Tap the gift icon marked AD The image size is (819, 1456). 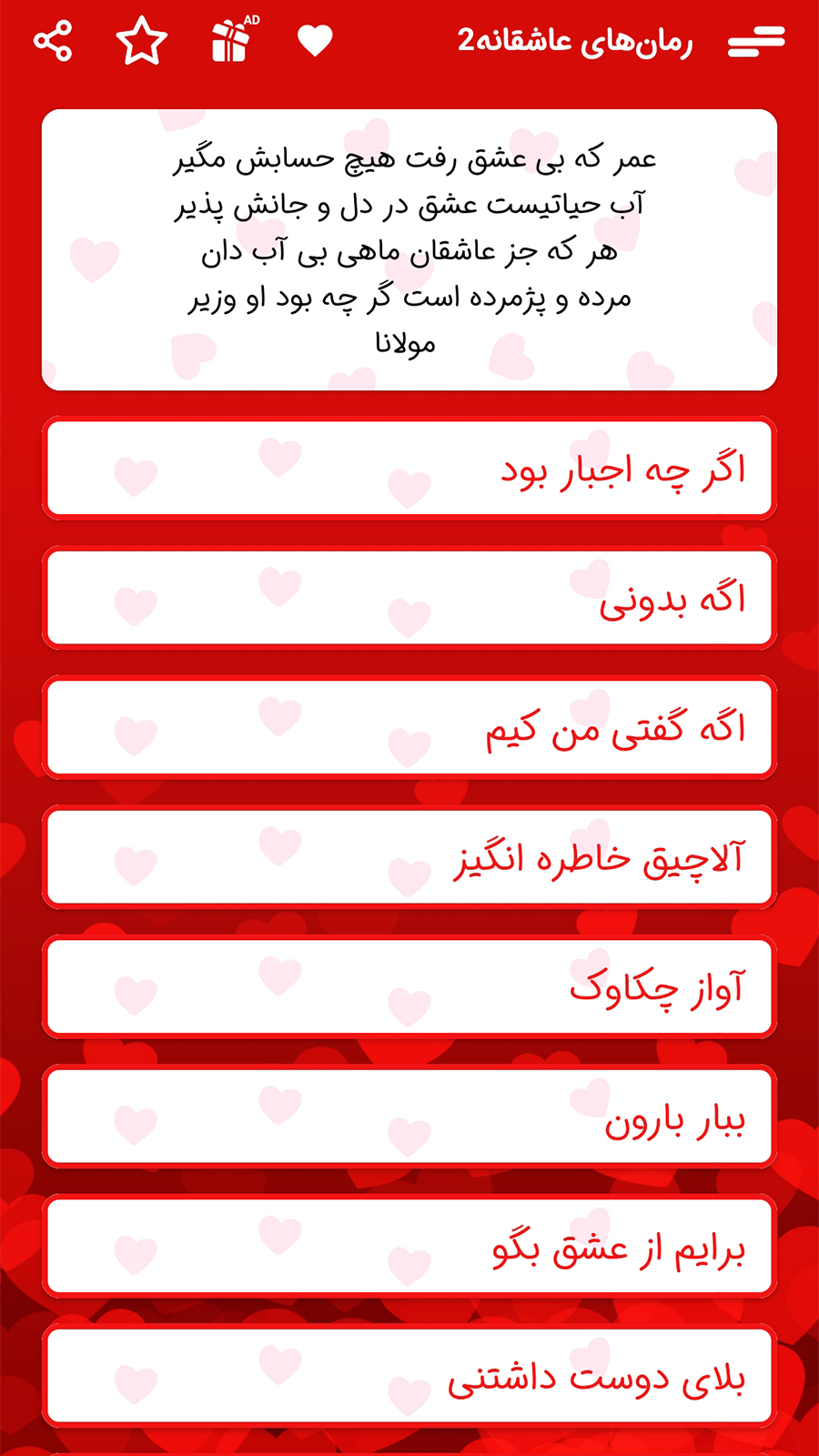click(x=230, y=40)
